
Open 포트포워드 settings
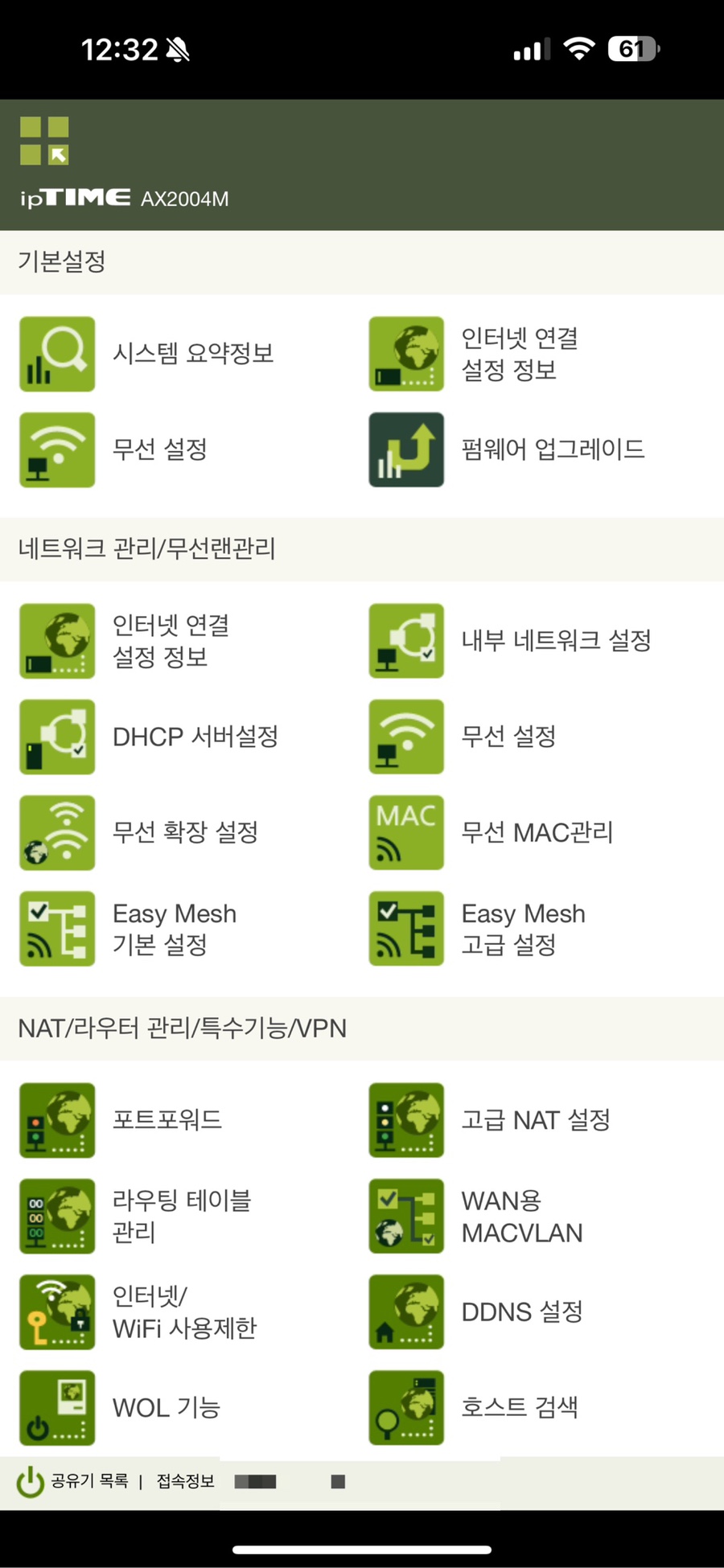pos(121,1120)
